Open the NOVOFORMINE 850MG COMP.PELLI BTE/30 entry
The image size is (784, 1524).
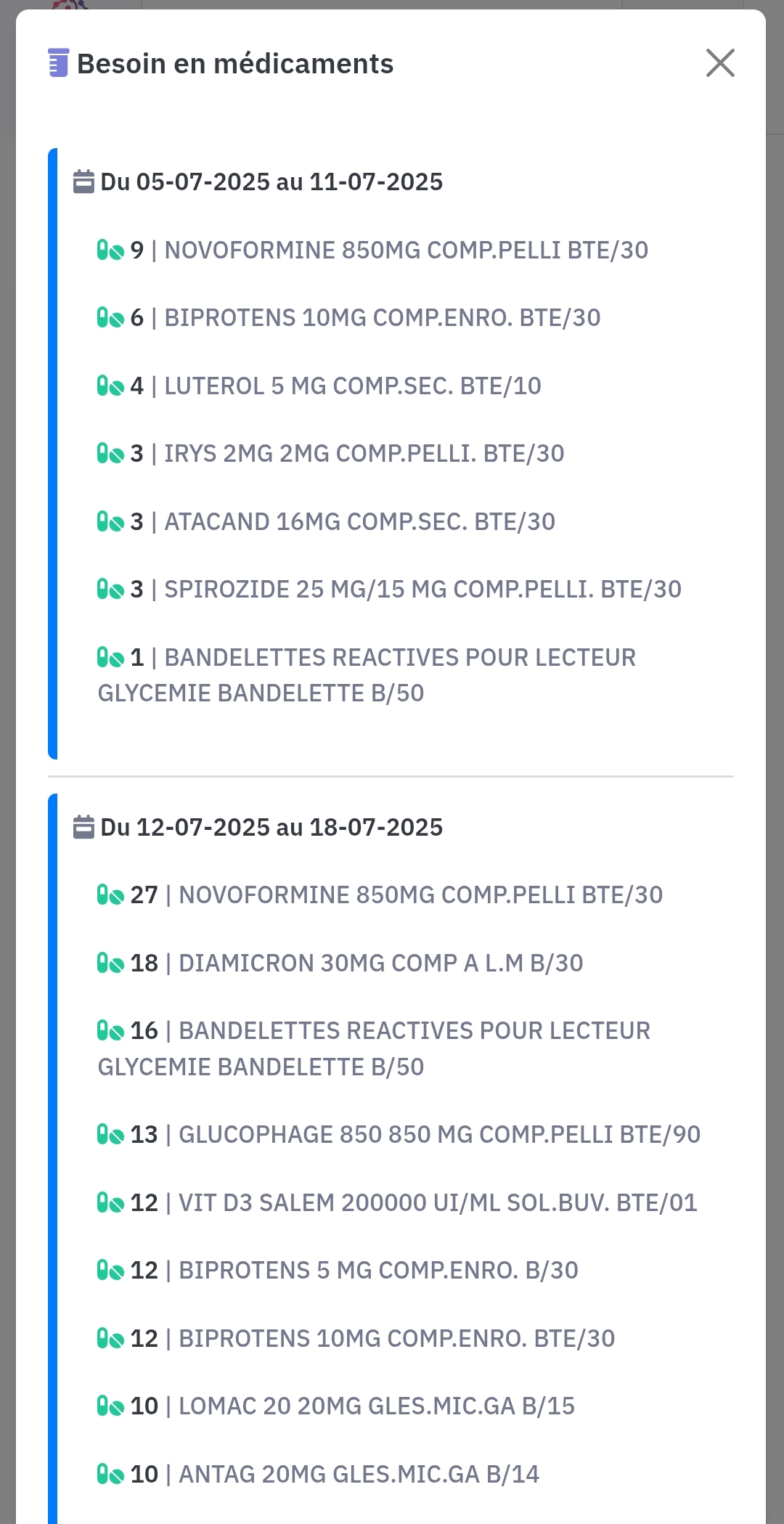coord(407,250)
